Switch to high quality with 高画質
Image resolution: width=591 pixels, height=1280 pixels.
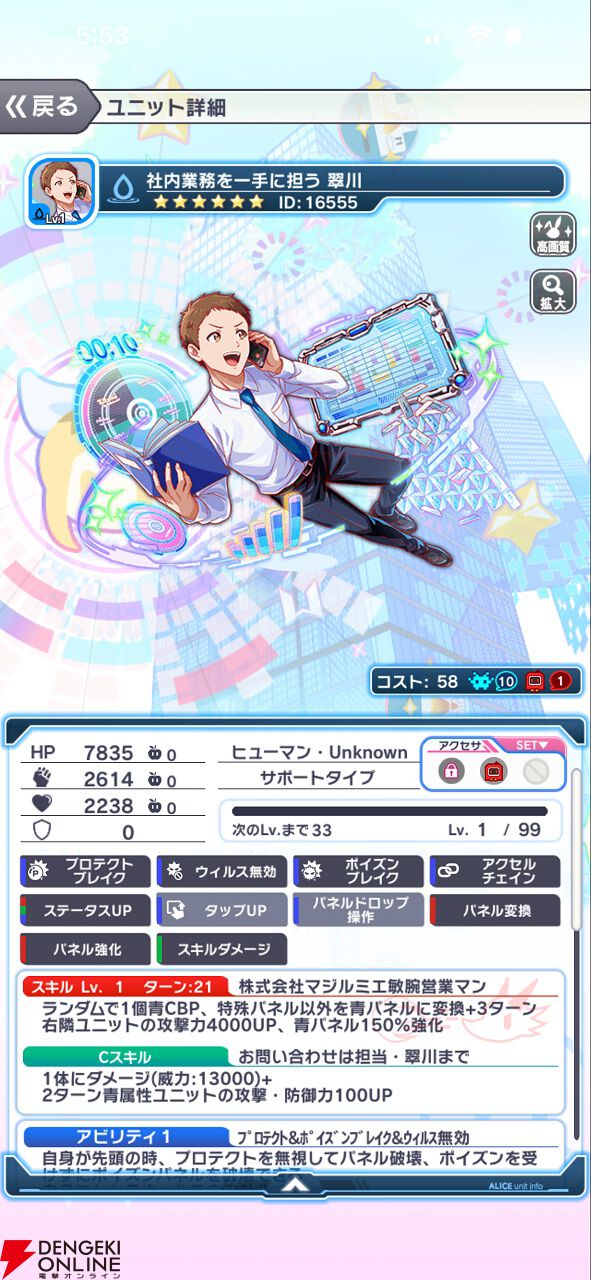[552, 235]
